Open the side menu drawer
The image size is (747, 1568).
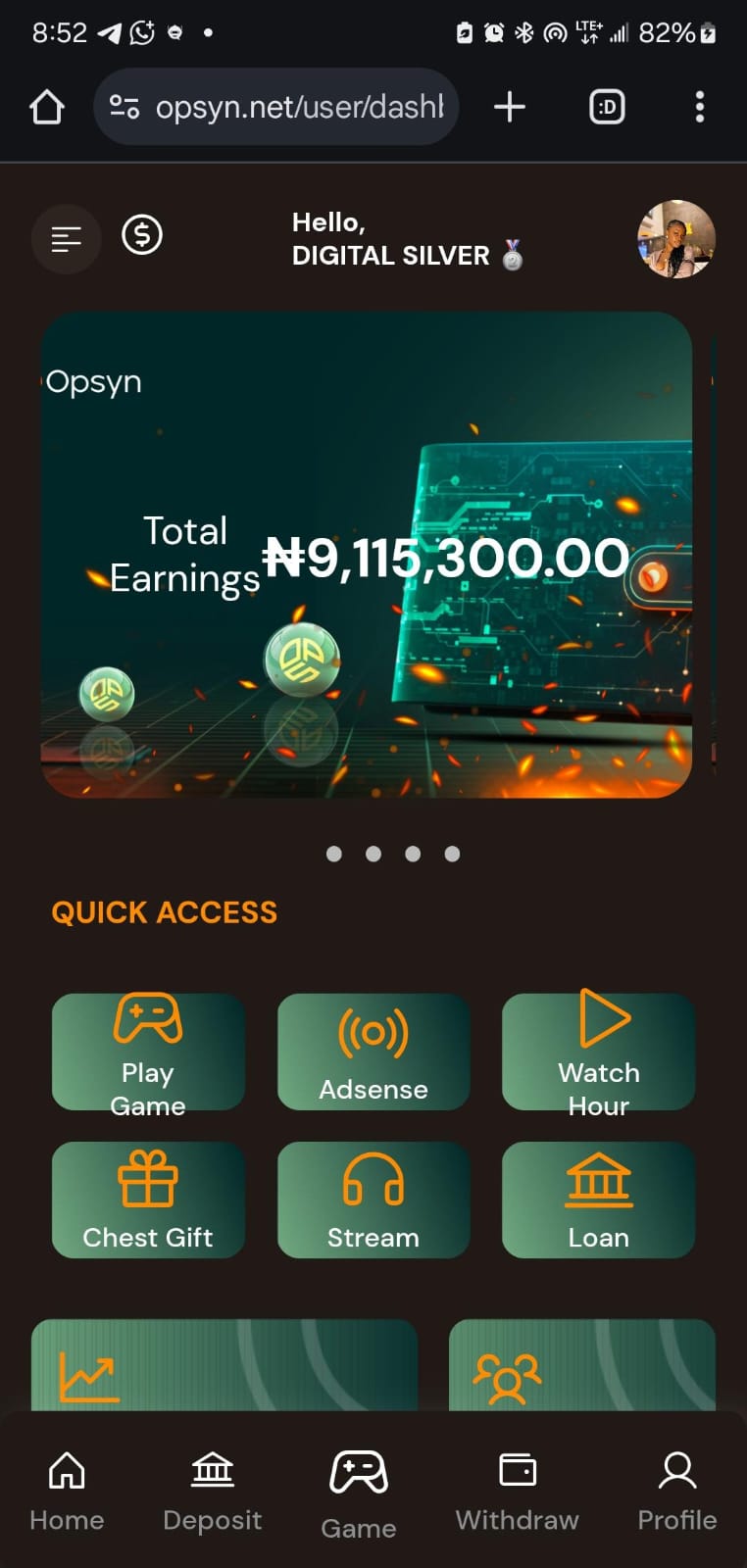click(x=66, y=238)
